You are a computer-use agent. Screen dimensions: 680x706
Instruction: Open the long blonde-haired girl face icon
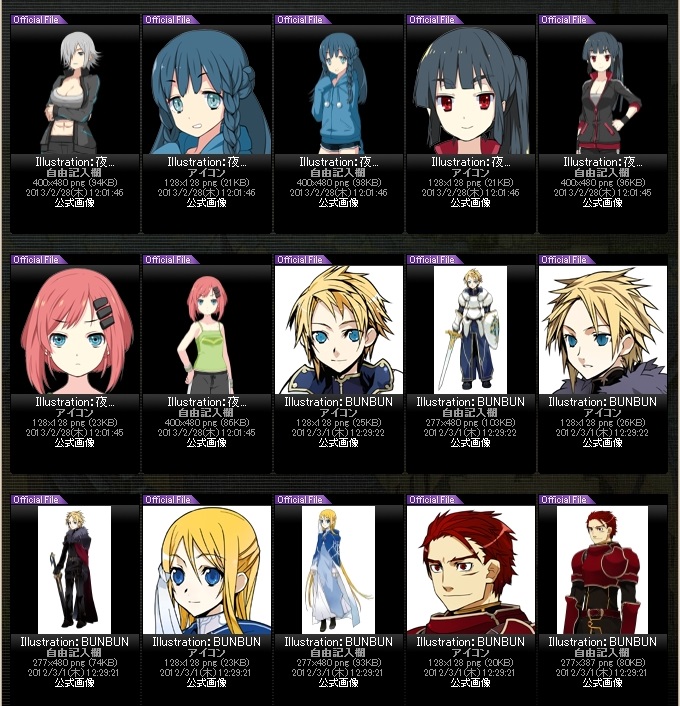coord(207,570)
